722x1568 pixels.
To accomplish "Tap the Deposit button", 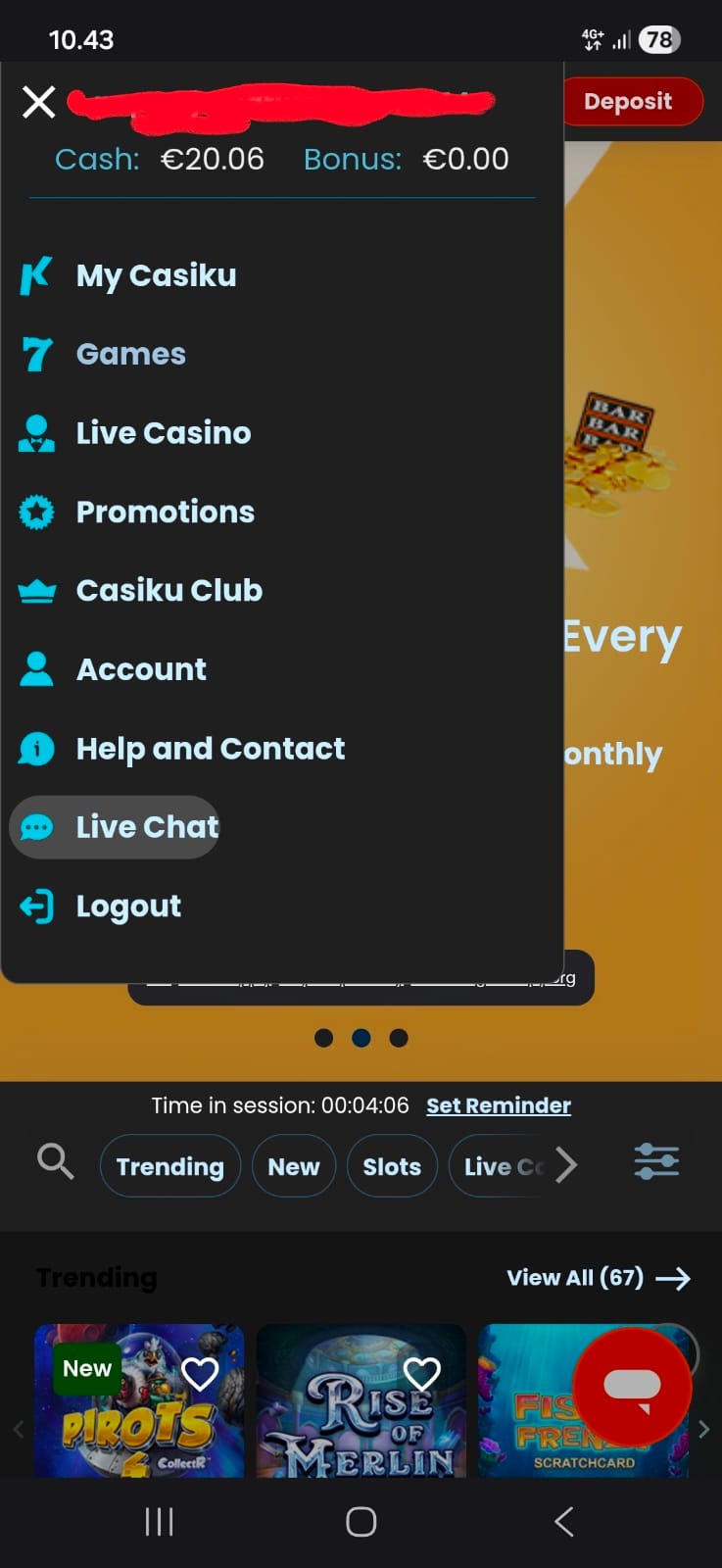I will (x=629, y=102).
